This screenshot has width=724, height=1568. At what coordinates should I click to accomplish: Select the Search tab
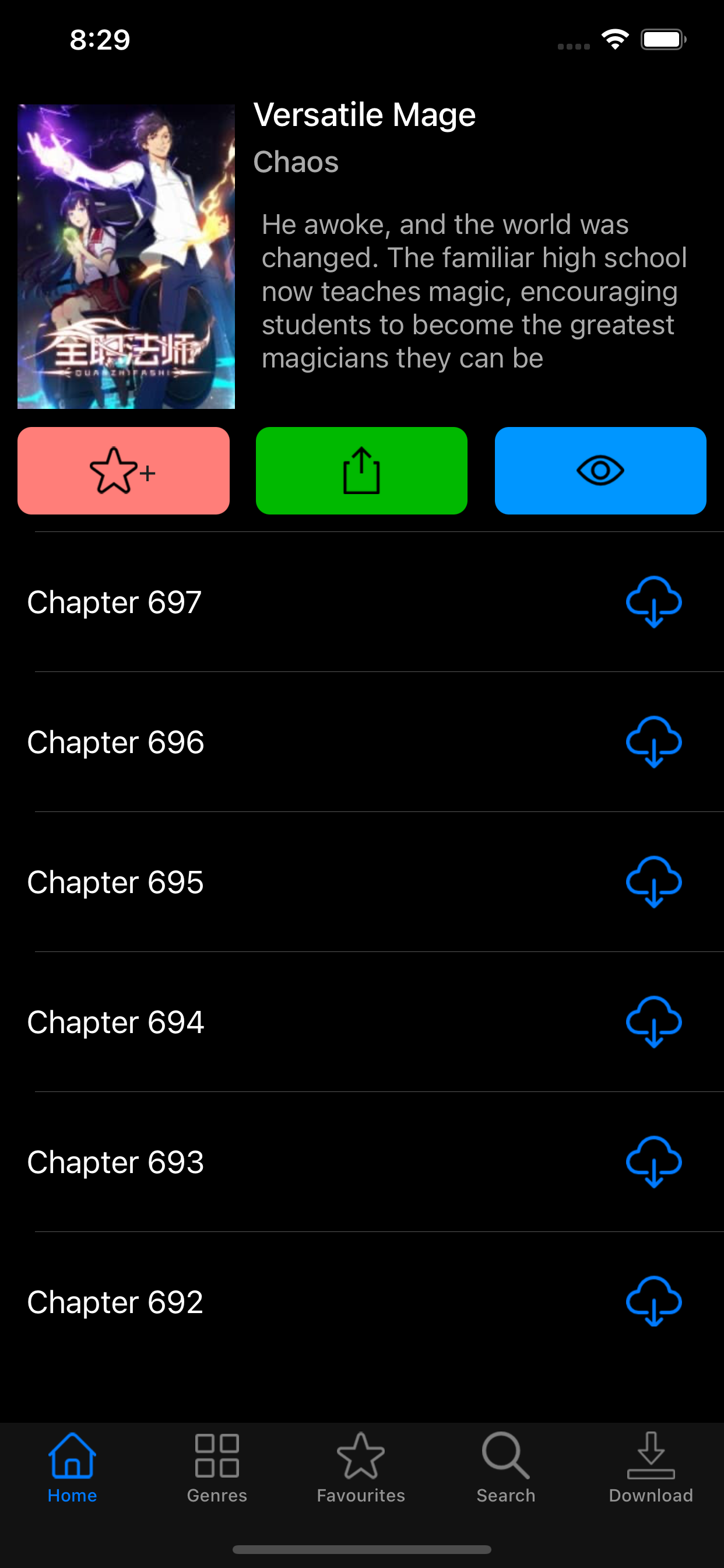click(x=505, y=1468)
